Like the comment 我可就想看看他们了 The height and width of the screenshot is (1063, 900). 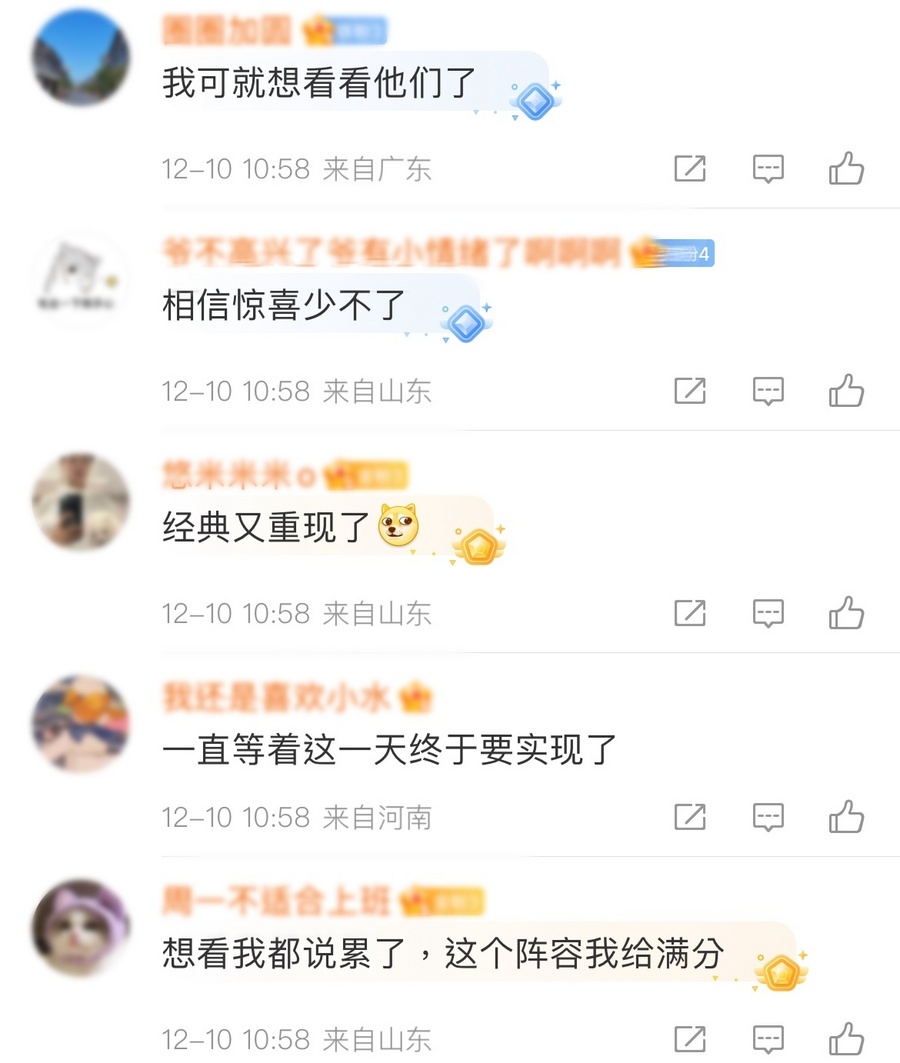click(846, 169)
